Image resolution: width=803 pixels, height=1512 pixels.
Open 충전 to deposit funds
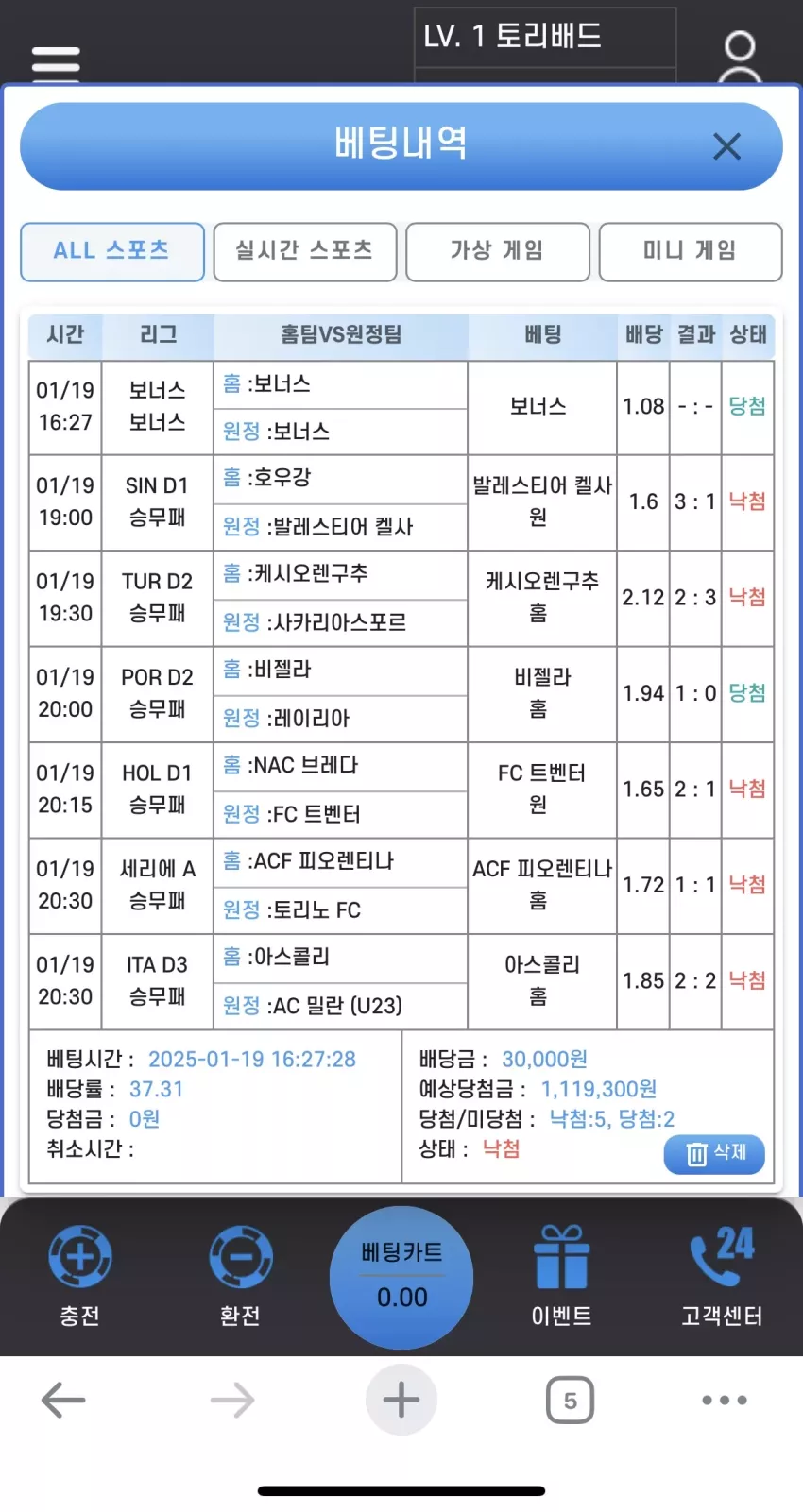pos(80,1276)
